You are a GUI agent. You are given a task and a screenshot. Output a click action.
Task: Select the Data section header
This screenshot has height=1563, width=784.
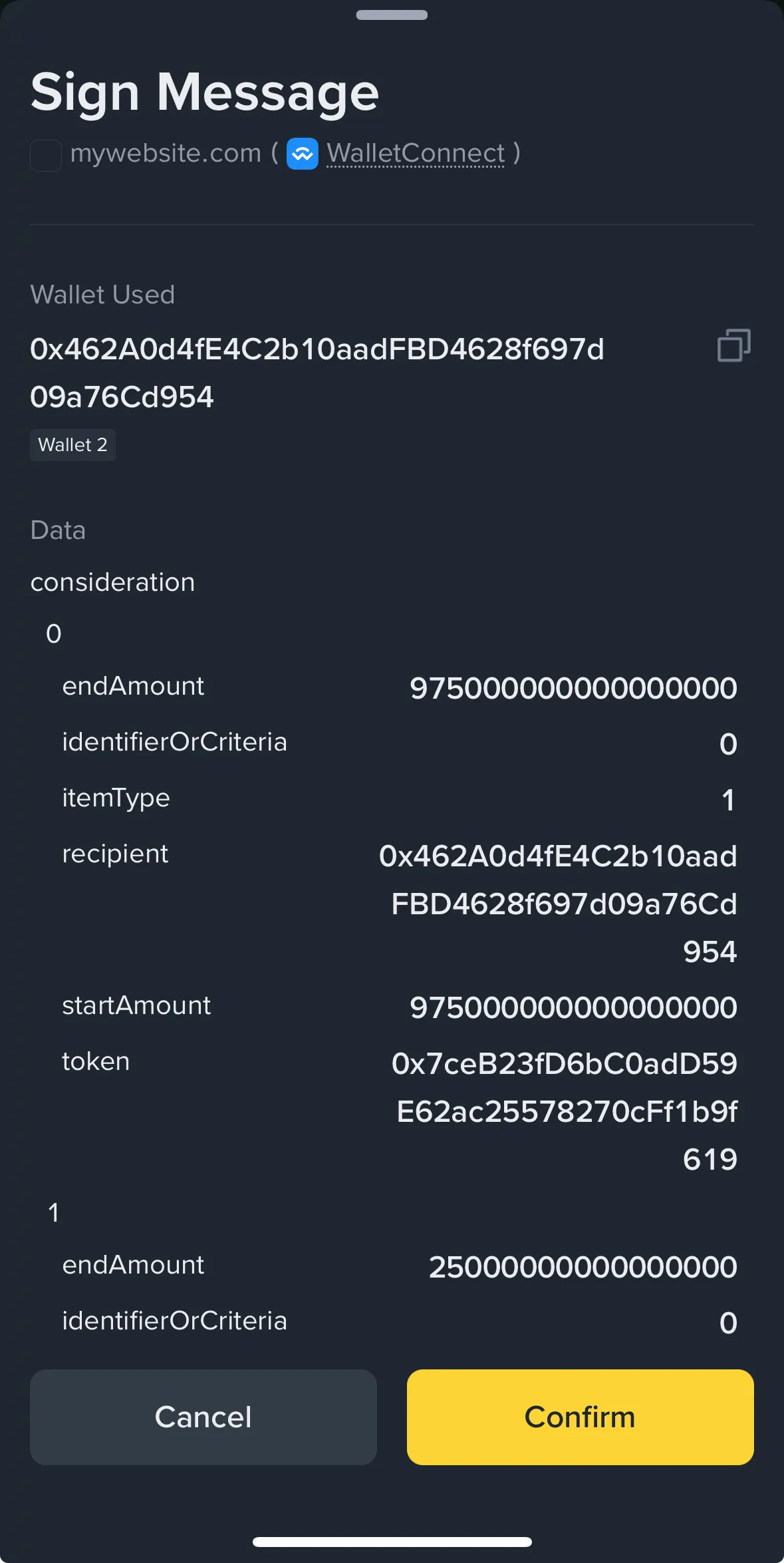coord(57,530)
